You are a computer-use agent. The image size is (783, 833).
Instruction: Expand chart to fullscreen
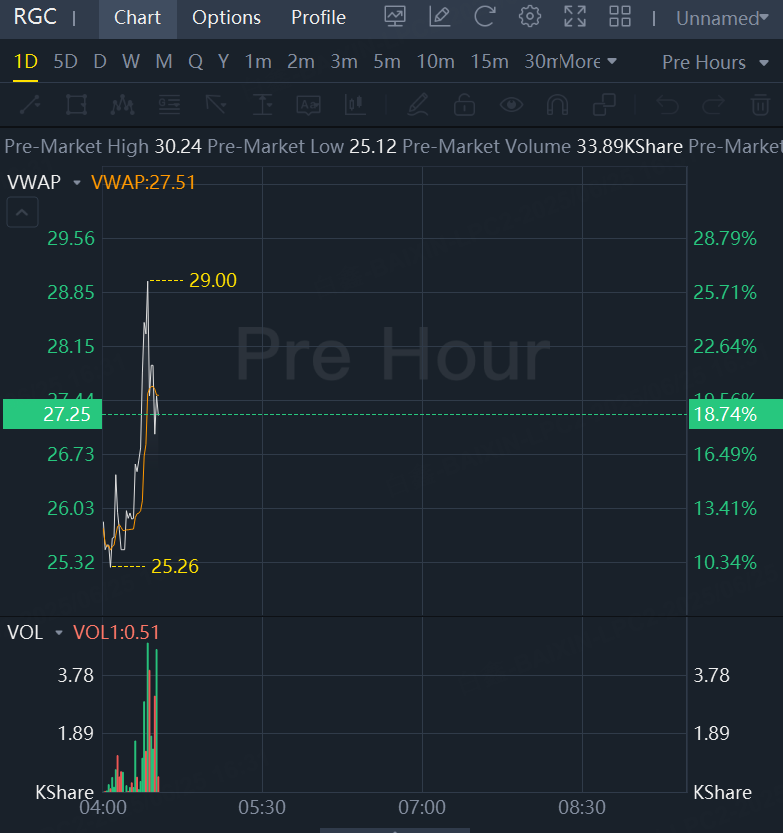click(575, 17)
